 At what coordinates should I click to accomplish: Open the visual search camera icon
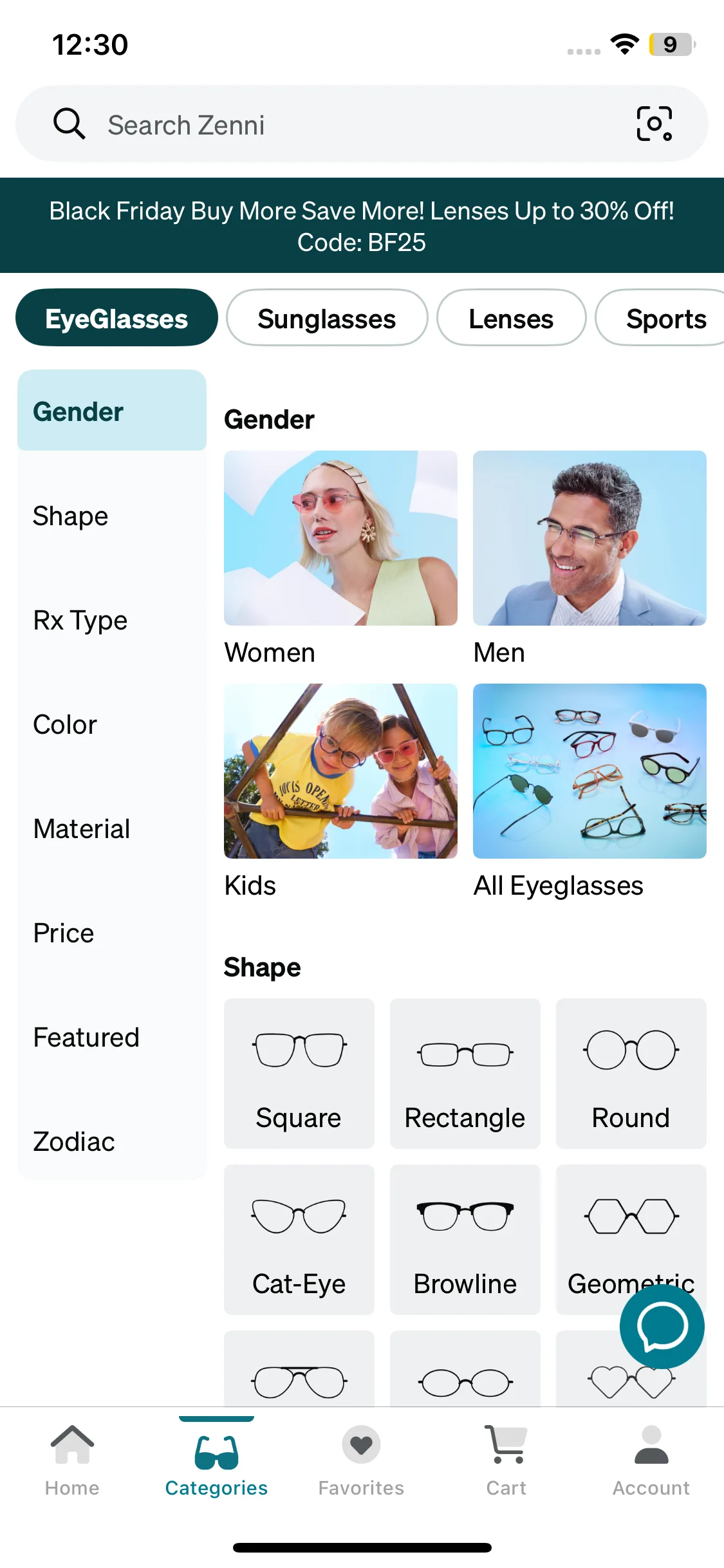pos(654,124)
